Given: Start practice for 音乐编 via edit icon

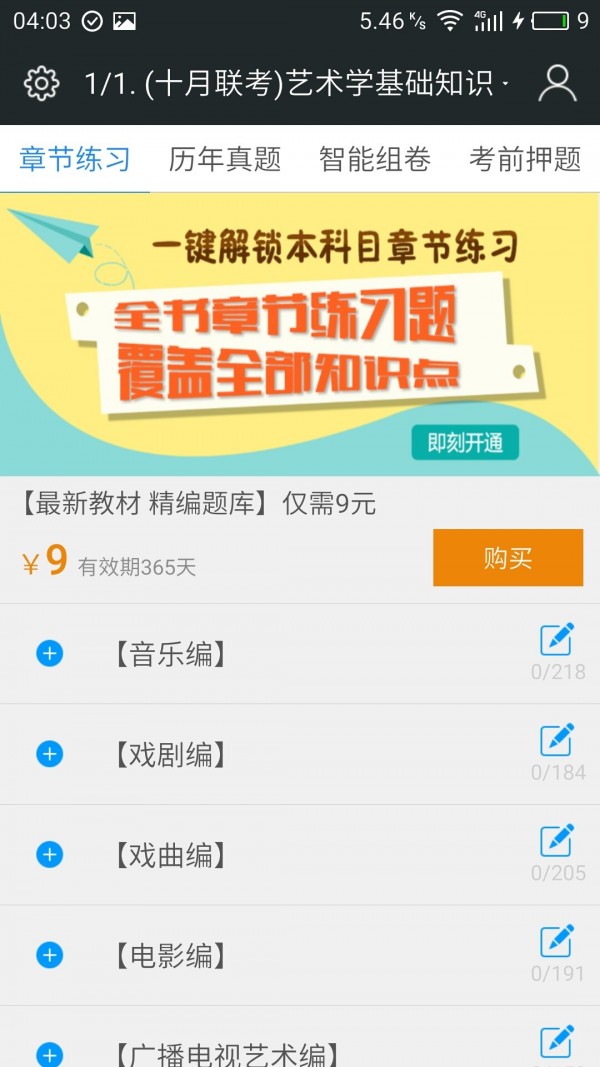Looking at the screenshot, I should pyautogui.click(x=557, y=640).
